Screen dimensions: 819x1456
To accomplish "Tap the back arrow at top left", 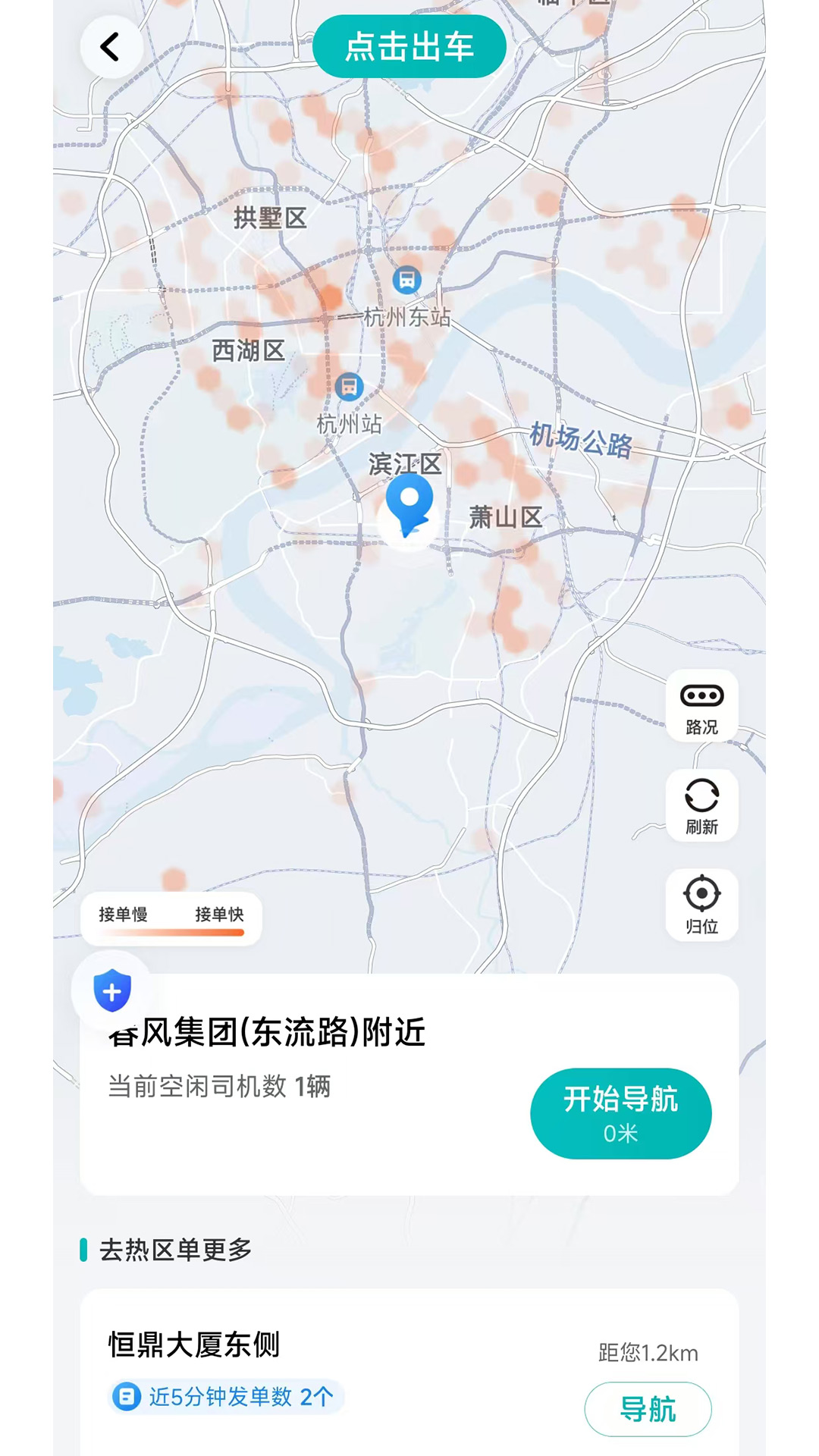I will pyautogui.click(x=112, y=47).
